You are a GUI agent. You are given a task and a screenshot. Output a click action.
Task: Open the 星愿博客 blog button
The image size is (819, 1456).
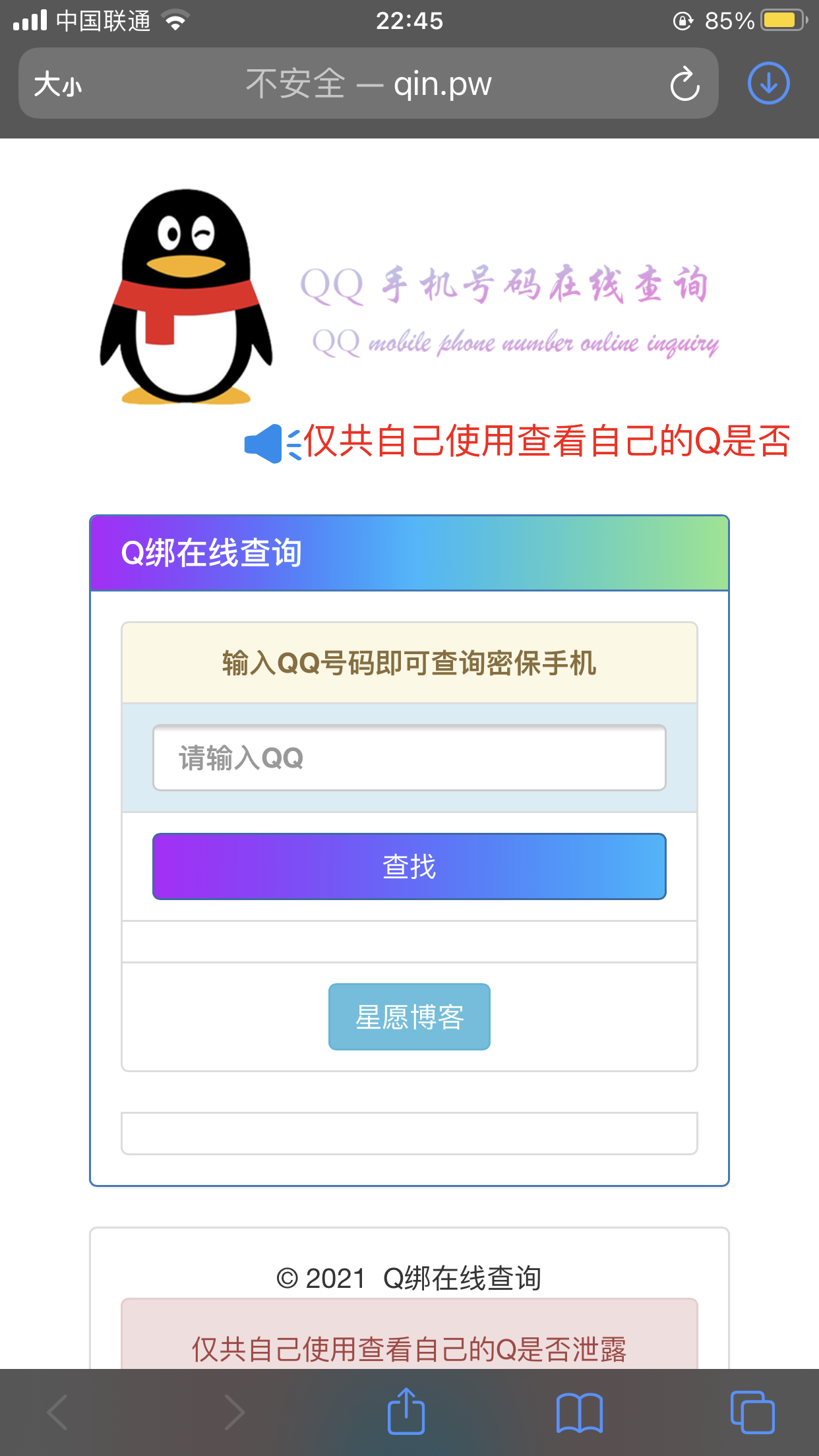(x=409, y=1017)
